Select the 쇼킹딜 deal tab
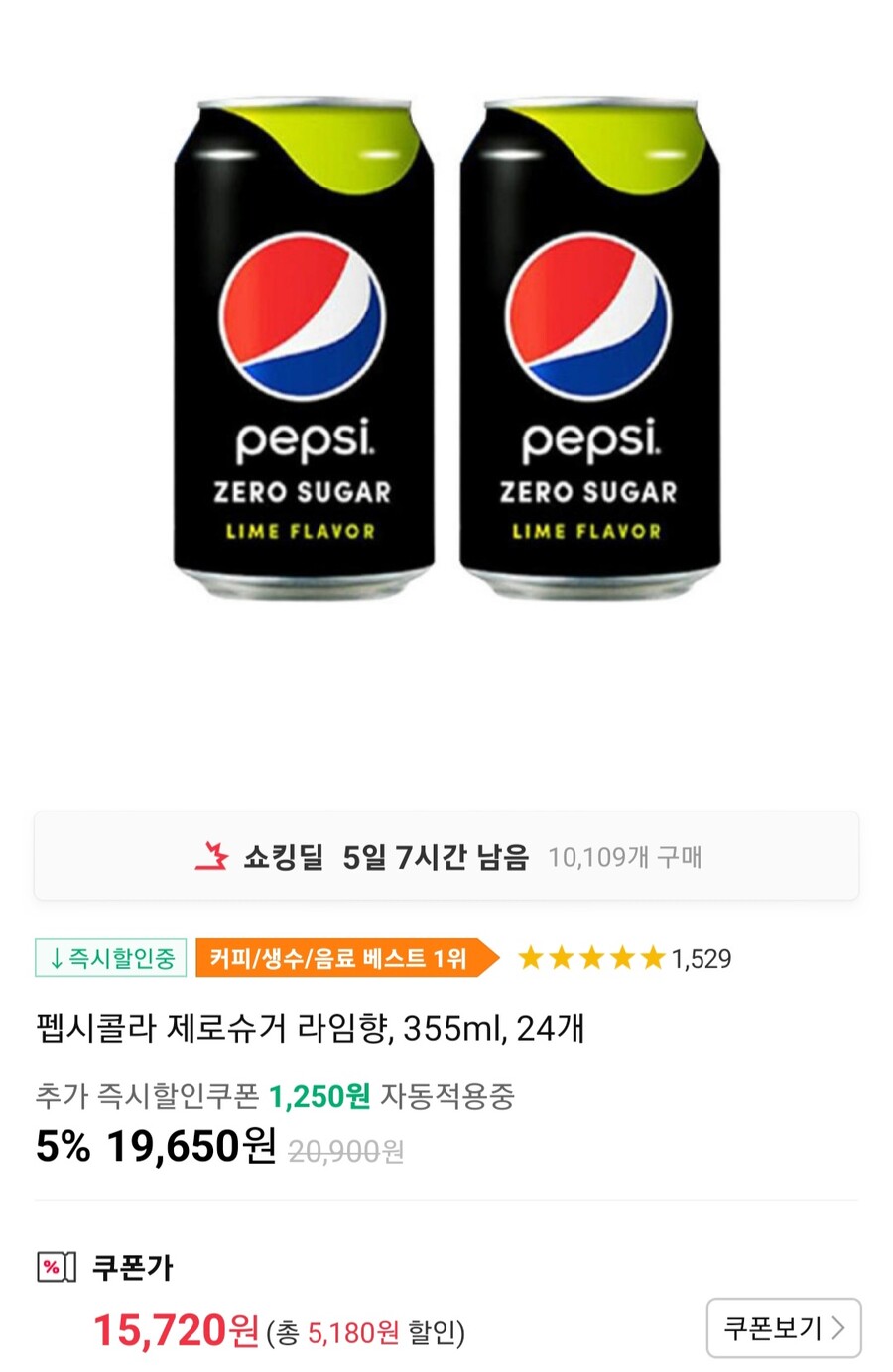 pos(284,854)
